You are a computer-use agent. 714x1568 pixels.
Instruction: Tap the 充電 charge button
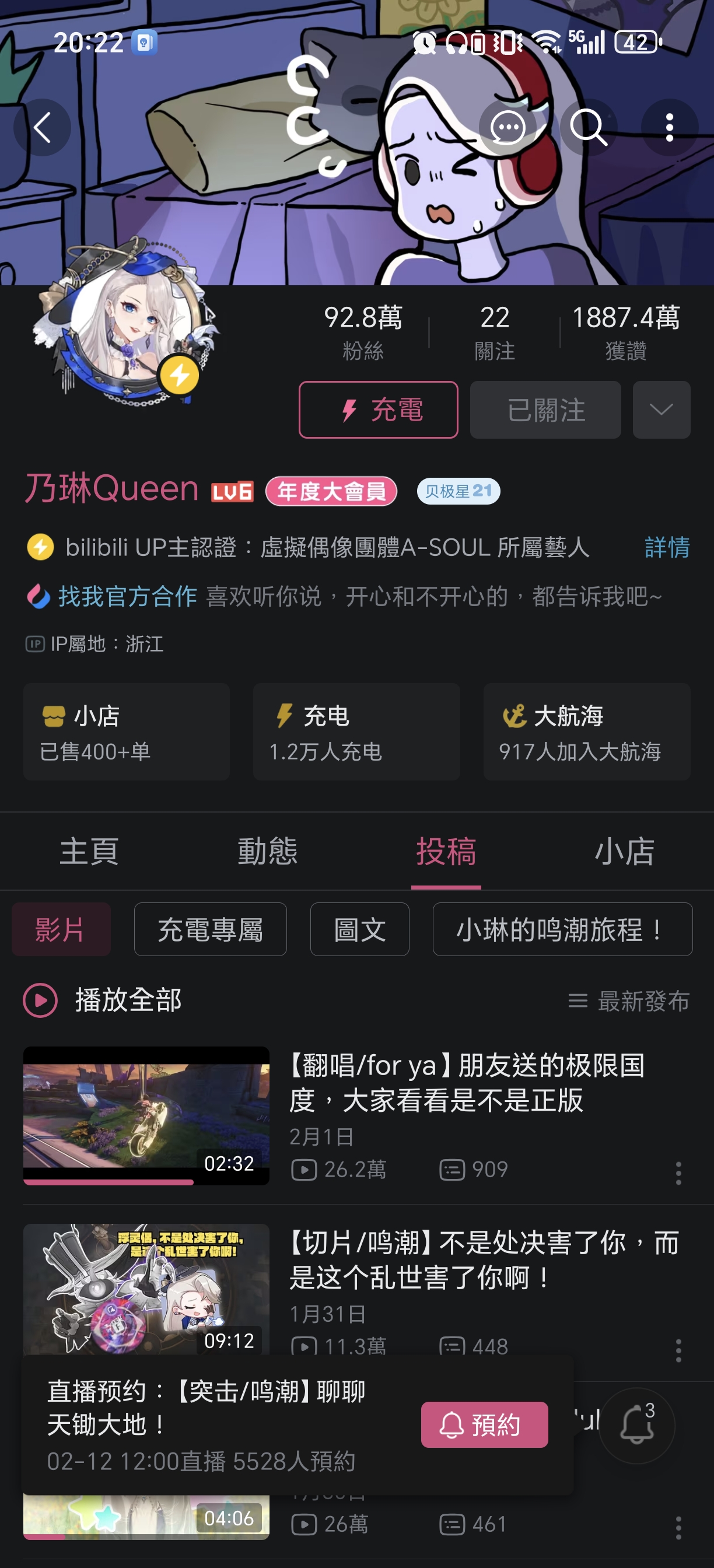tap(378, 409)
